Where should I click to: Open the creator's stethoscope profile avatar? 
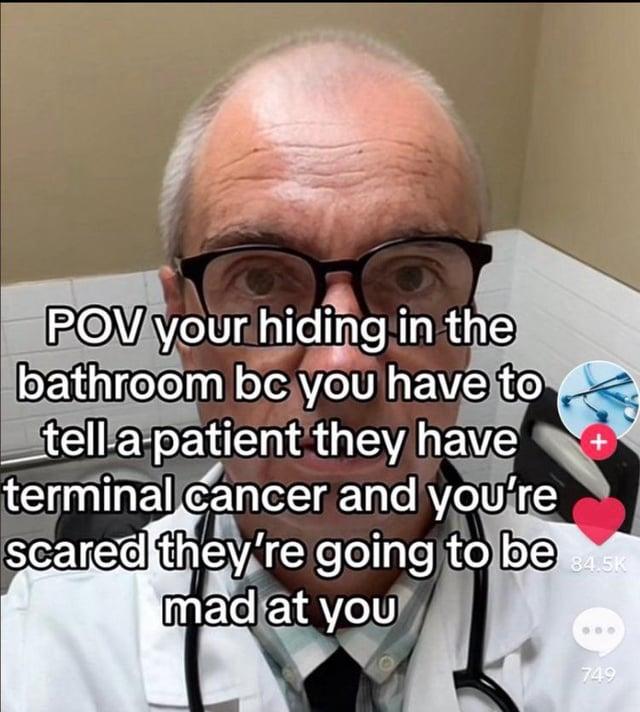[x=598, y=397]
